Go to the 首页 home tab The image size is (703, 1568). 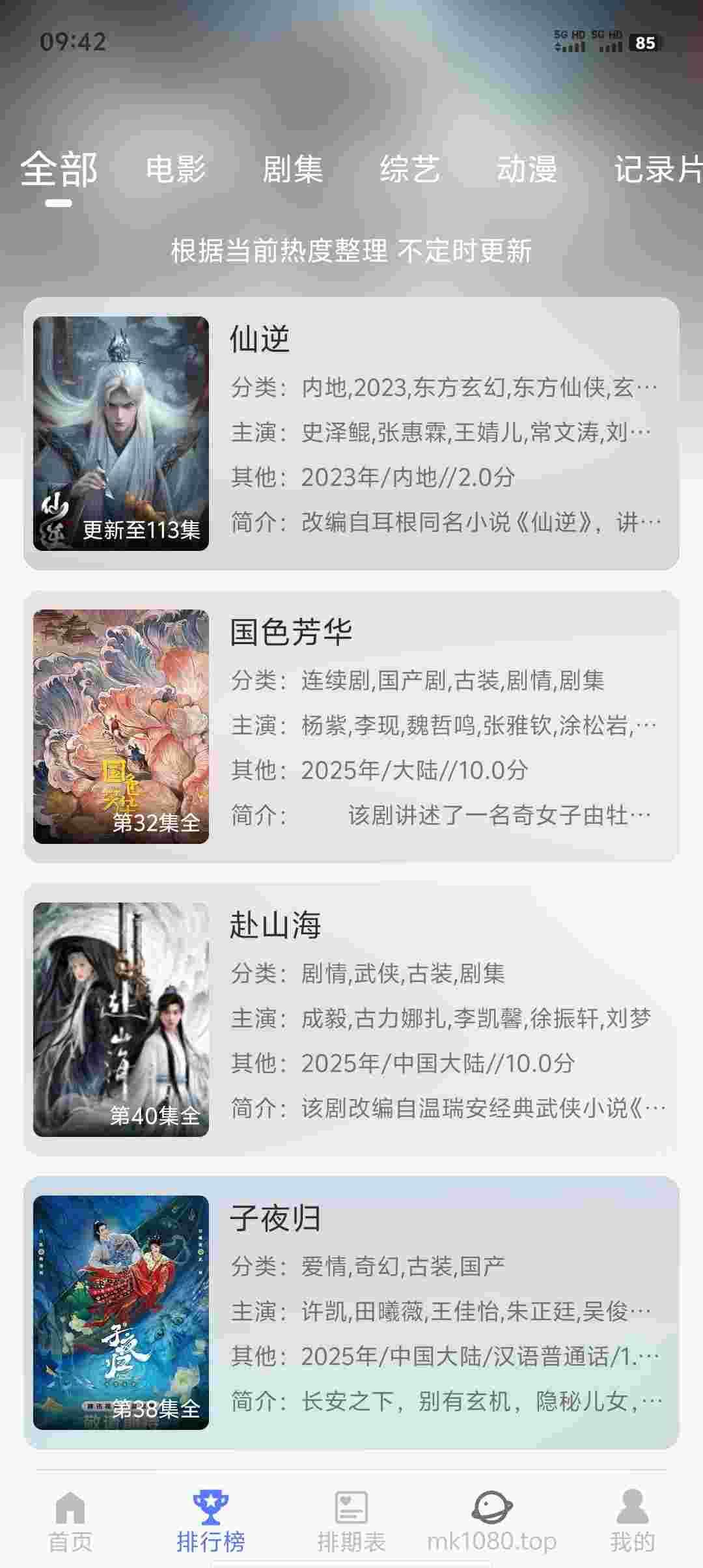click(70, 1521)
